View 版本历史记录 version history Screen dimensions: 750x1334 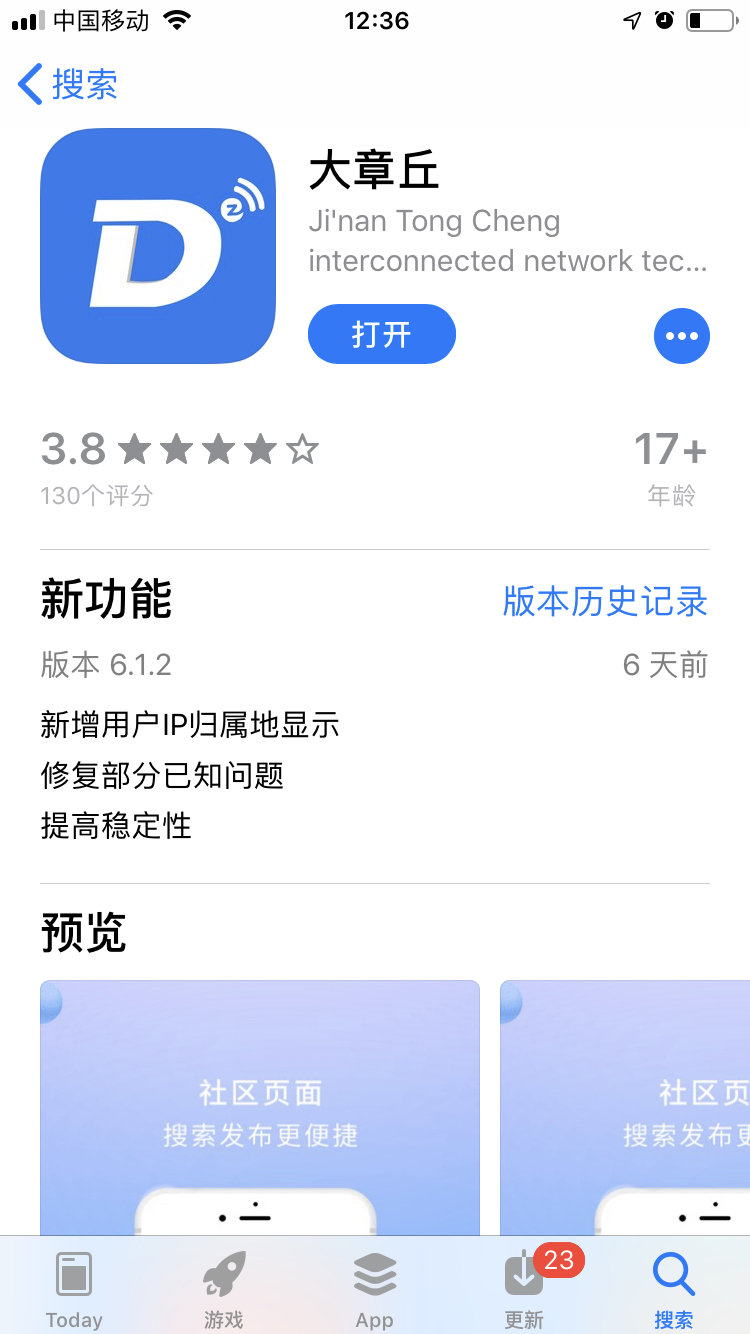(x=605, y=601)
